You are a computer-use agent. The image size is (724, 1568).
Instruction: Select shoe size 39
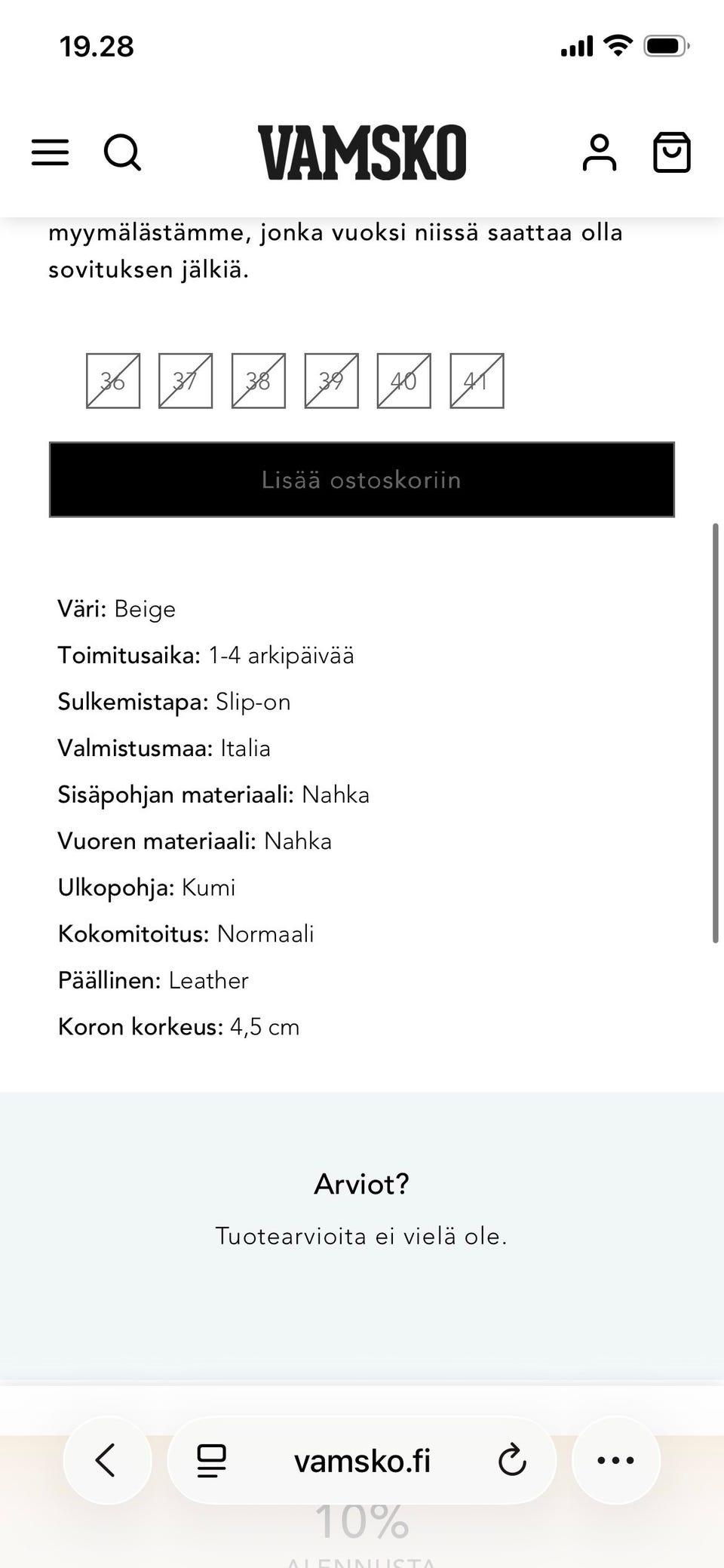click(x=330, y=381)
